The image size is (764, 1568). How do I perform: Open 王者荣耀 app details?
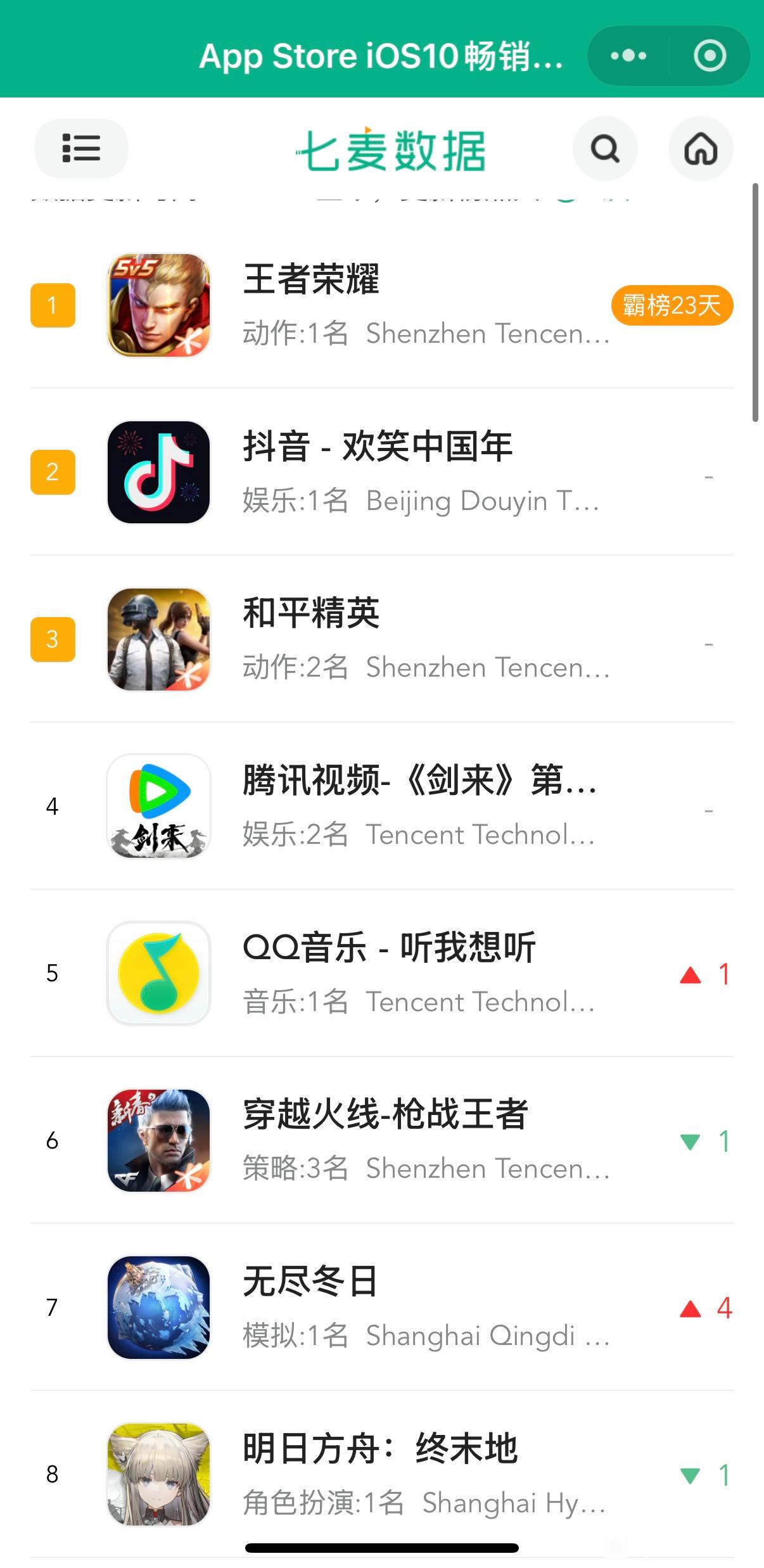(380, 305)
